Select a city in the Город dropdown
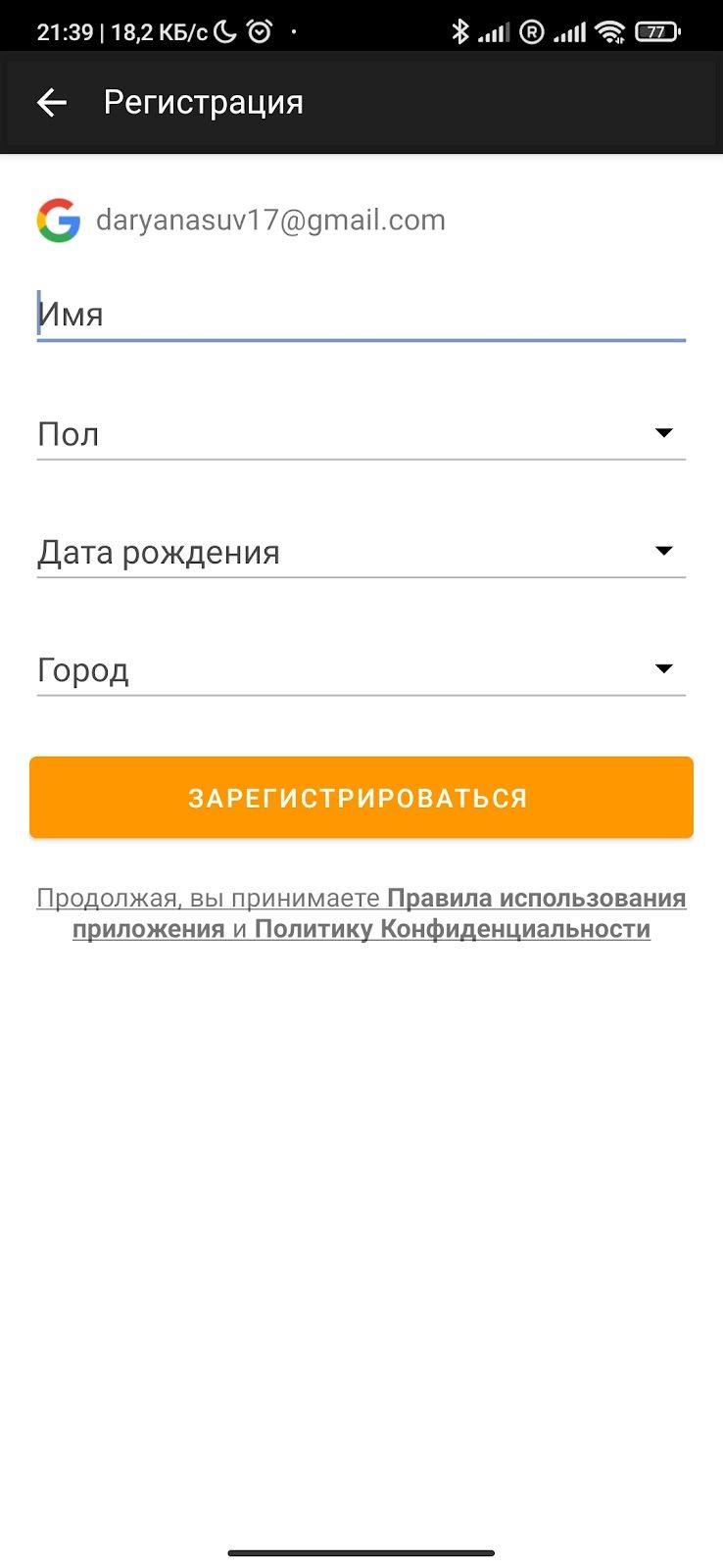This screenshot has width=723, height=1568. pos(361,670)
